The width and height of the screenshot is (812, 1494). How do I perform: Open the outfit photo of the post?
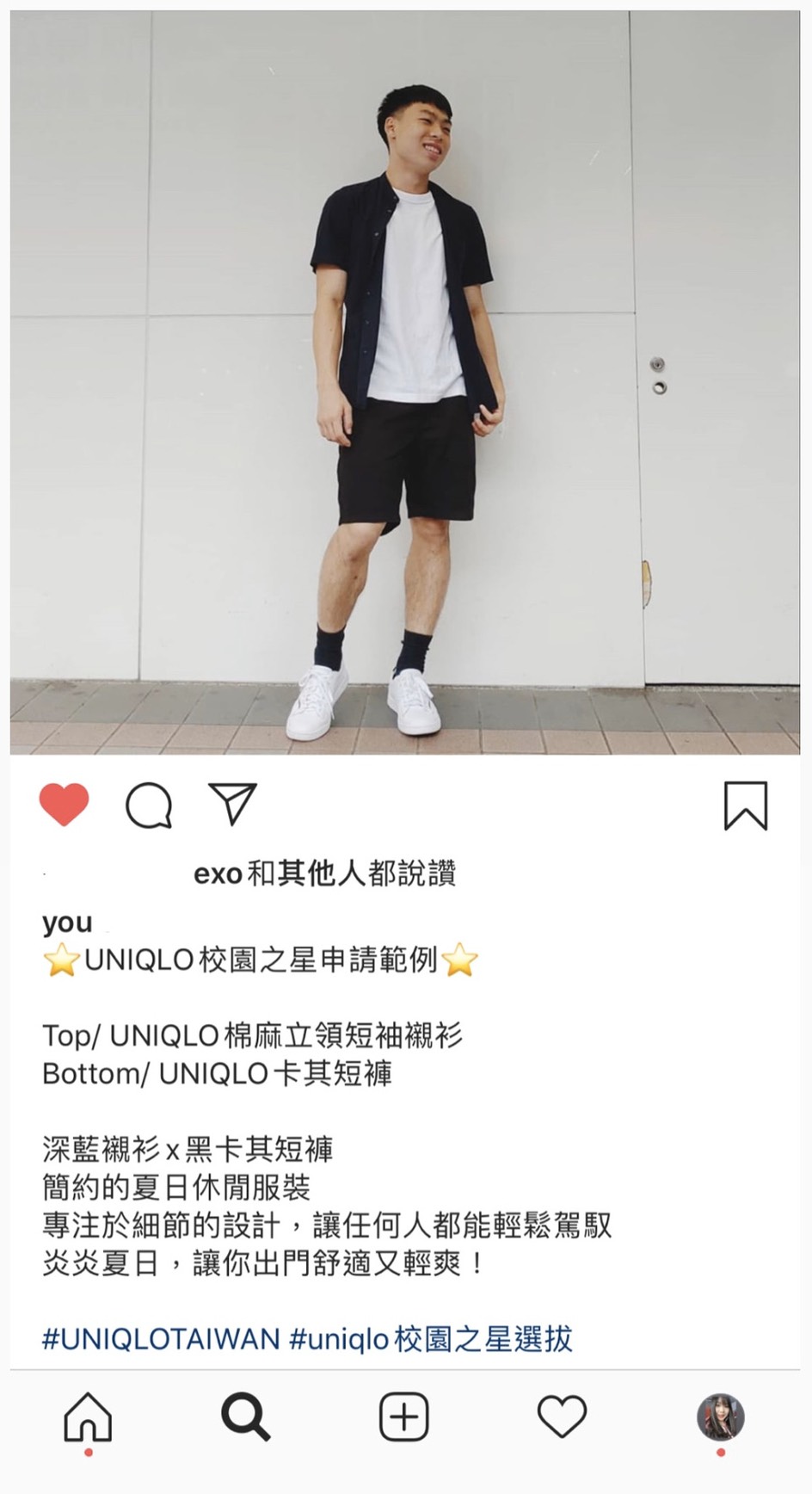(405, 383)
